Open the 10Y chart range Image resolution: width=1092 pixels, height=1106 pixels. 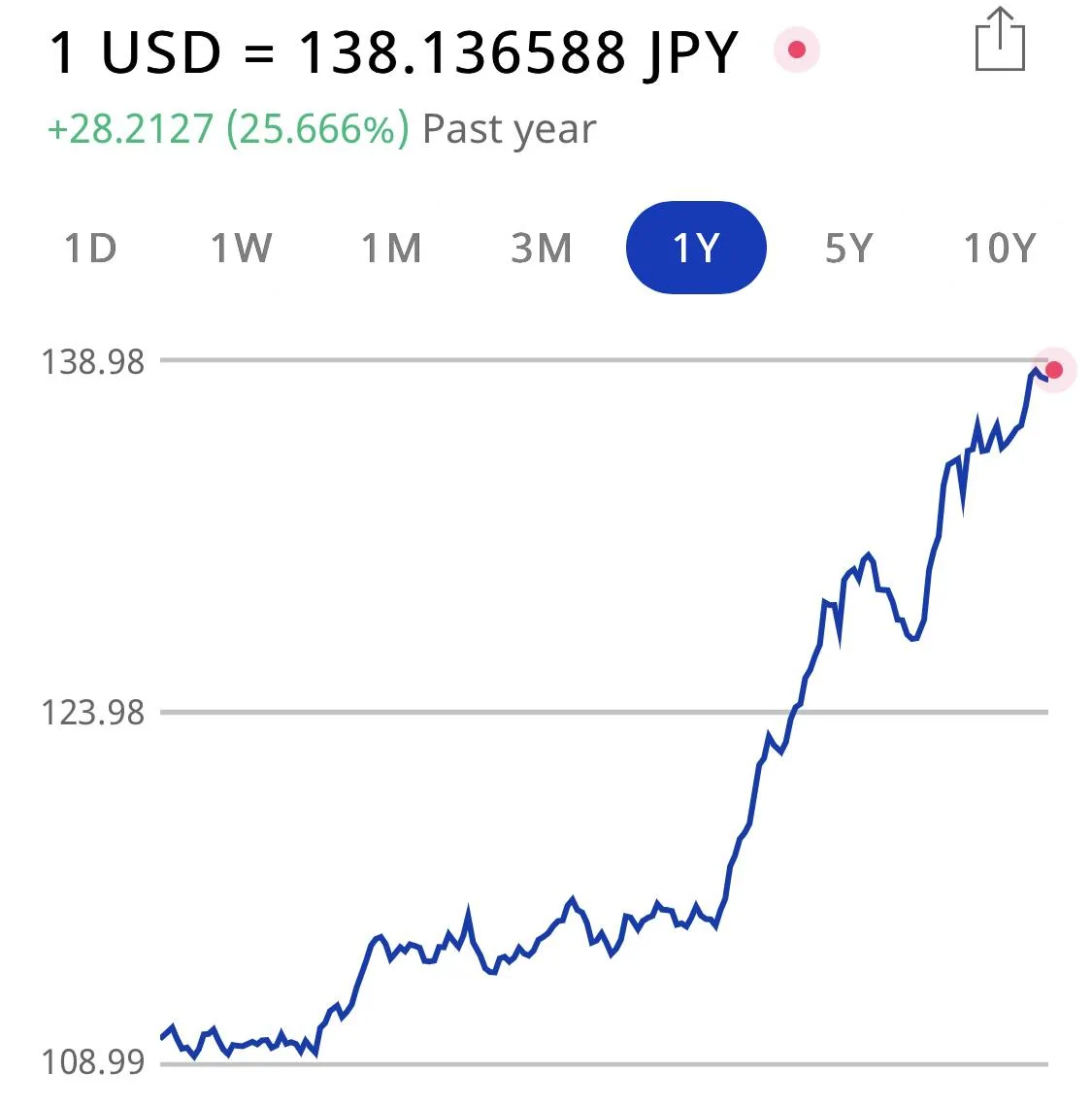(1000, 249)
